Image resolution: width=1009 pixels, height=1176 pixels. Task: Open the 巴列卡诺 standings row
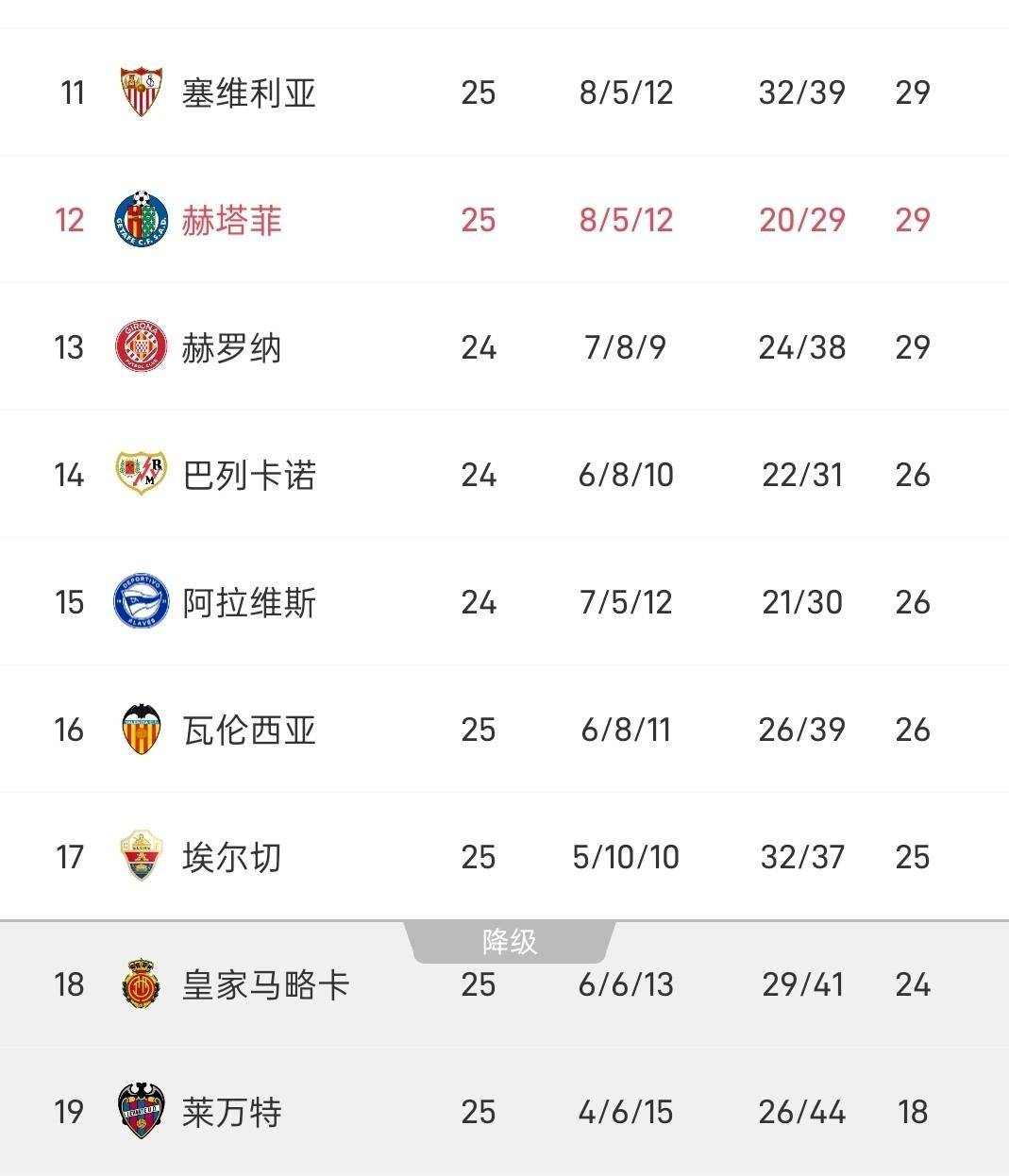[x=248, y=475]
